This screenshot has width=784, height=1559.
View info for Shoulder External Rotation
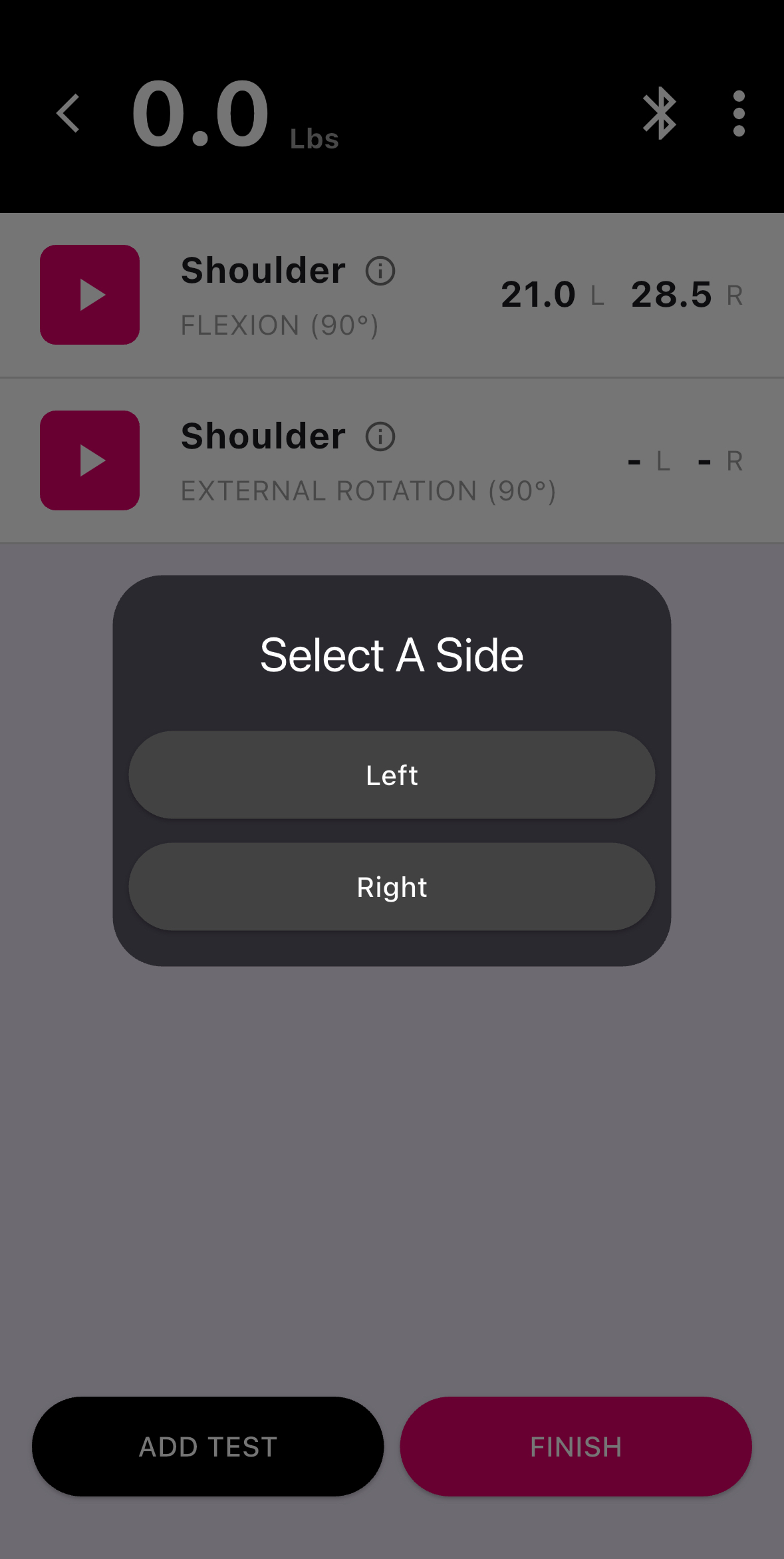point(380,436)
